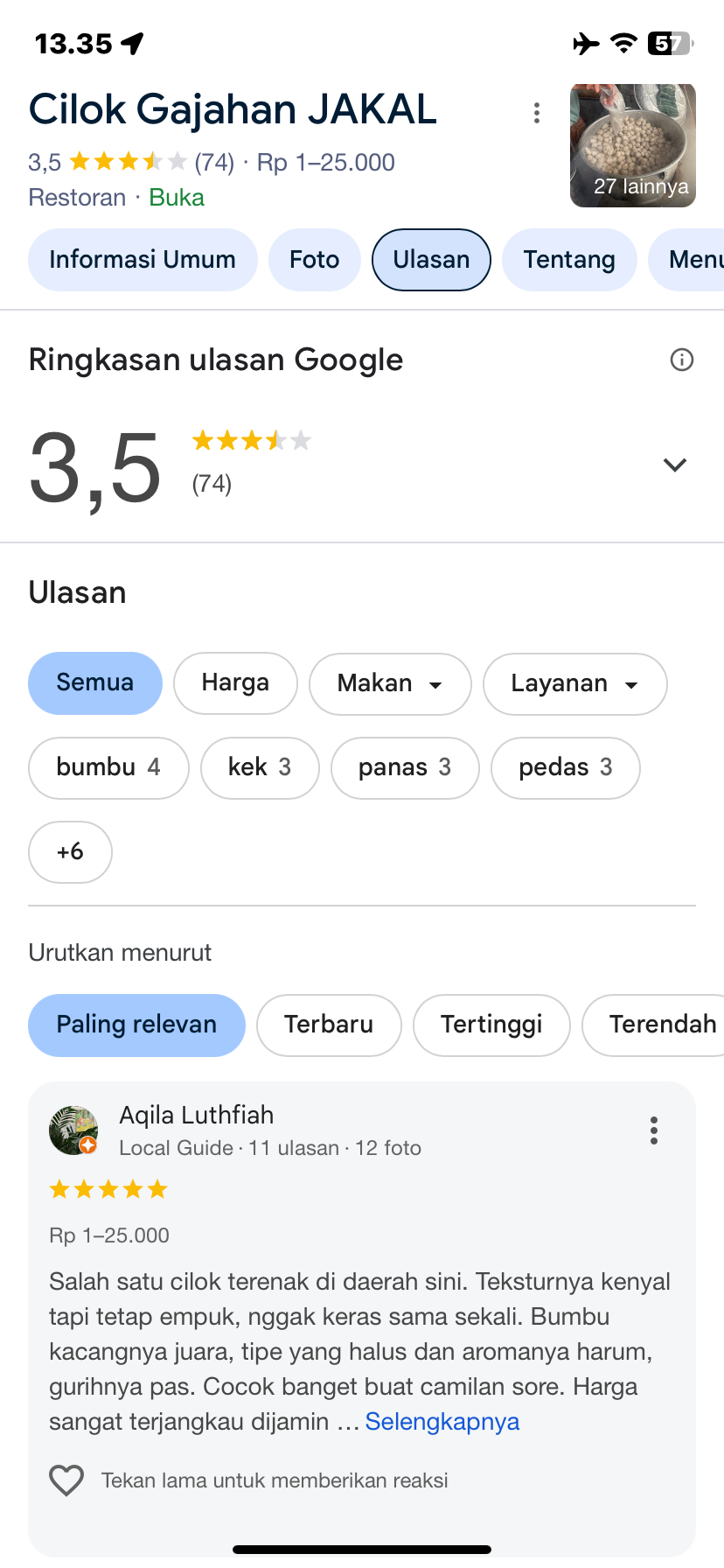Open the Tentang tab
This screenshot has height=1568, width=724.
coord(569,260)
